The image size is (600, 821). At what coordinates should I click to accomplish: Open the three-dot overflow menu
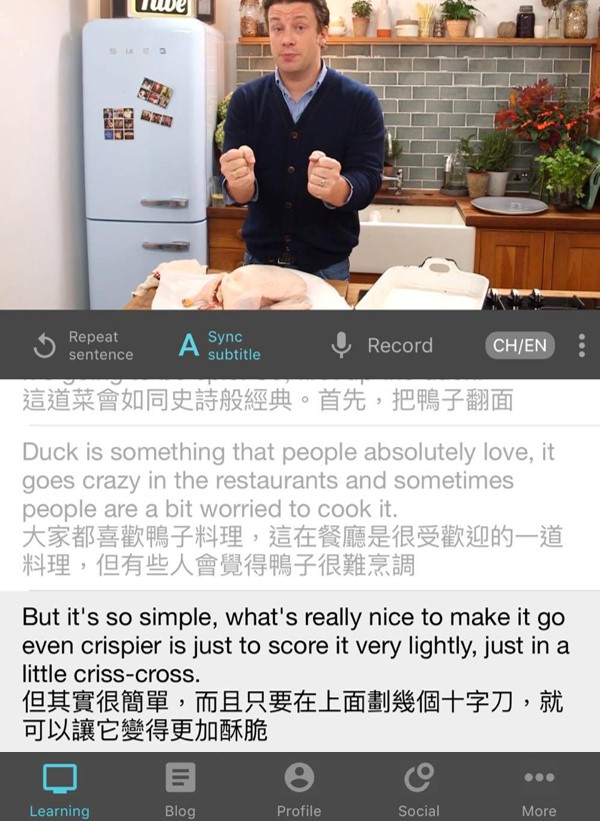(x=581, y=346)
